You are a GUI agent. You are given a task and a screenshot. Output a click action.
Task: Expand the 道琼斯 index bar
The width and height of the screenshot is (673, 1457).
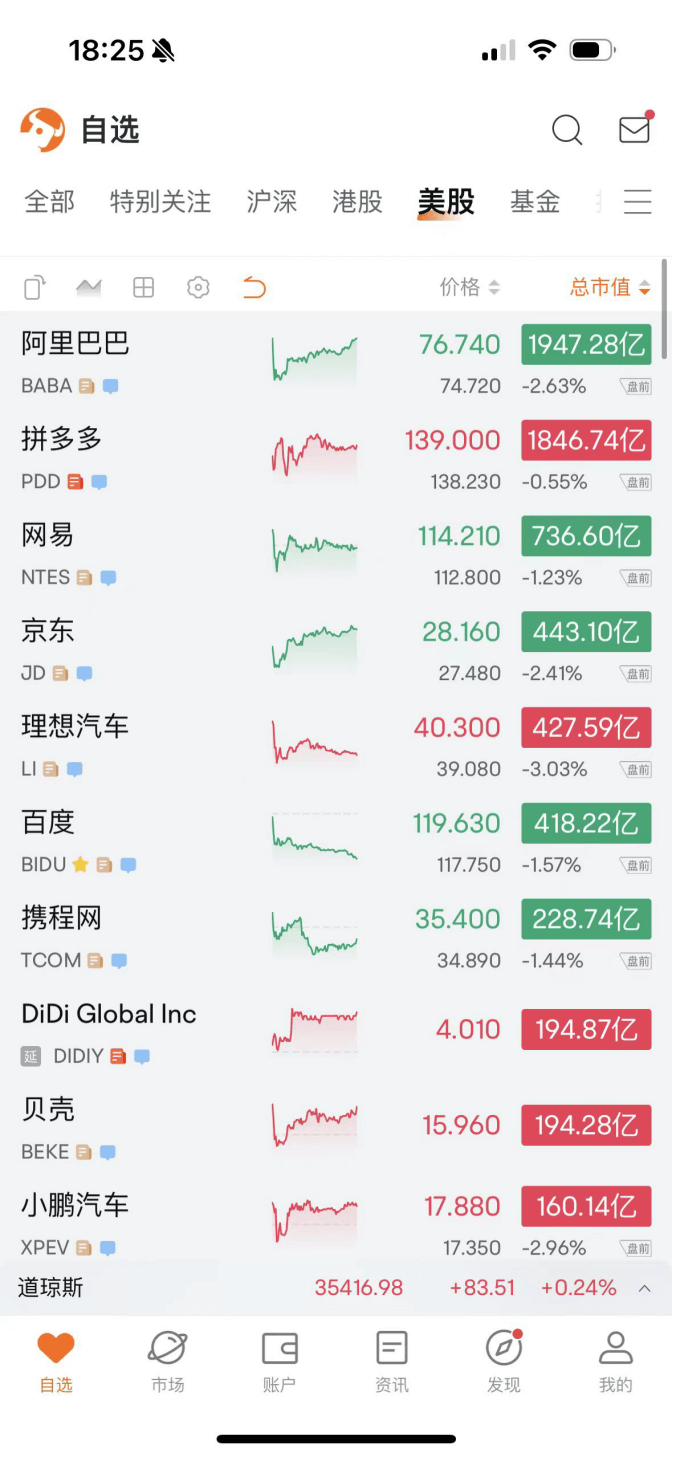pos(645,1288)
